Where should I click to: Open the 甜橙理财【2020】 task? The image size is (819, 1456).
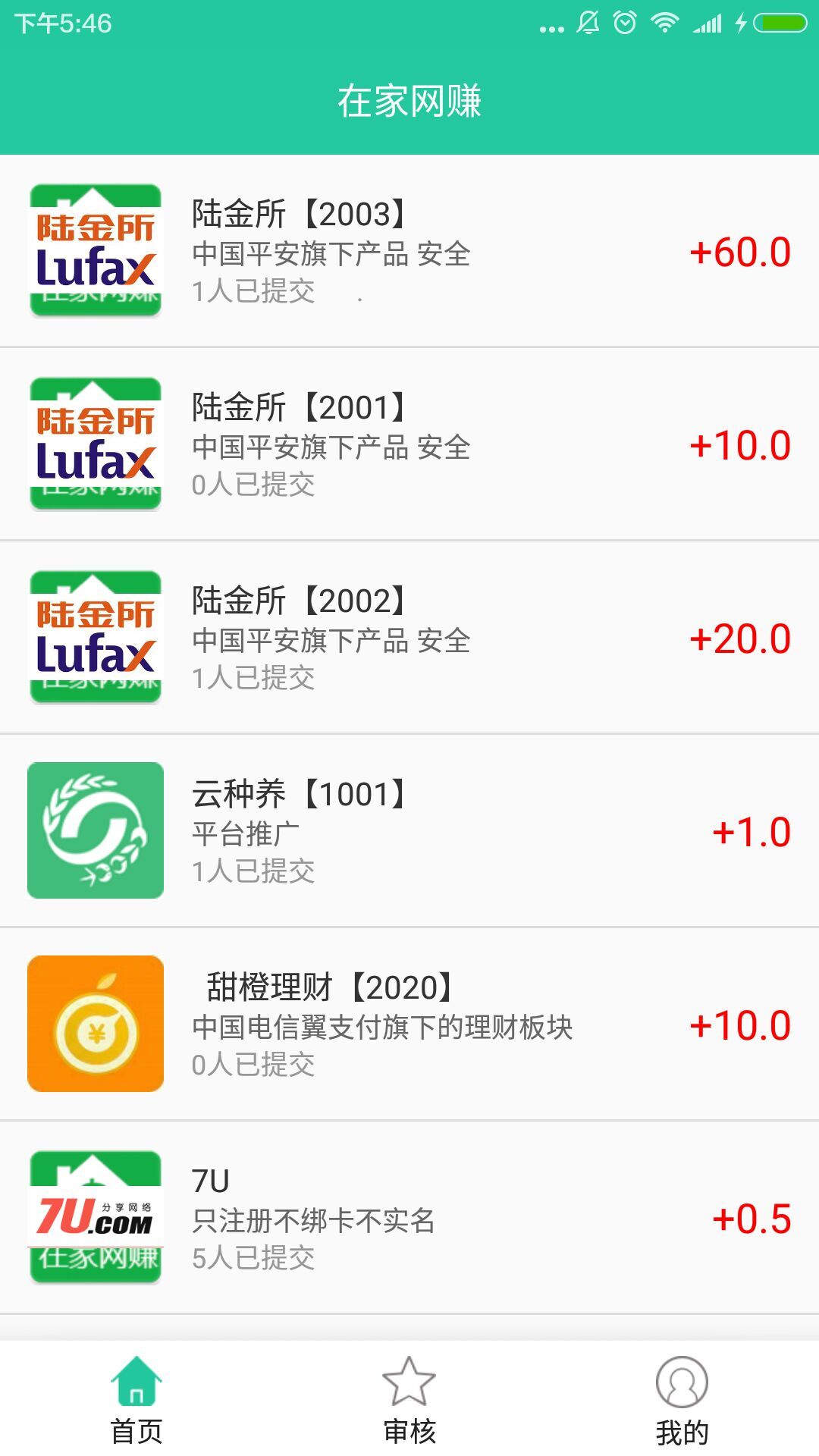click(409, 1025)
